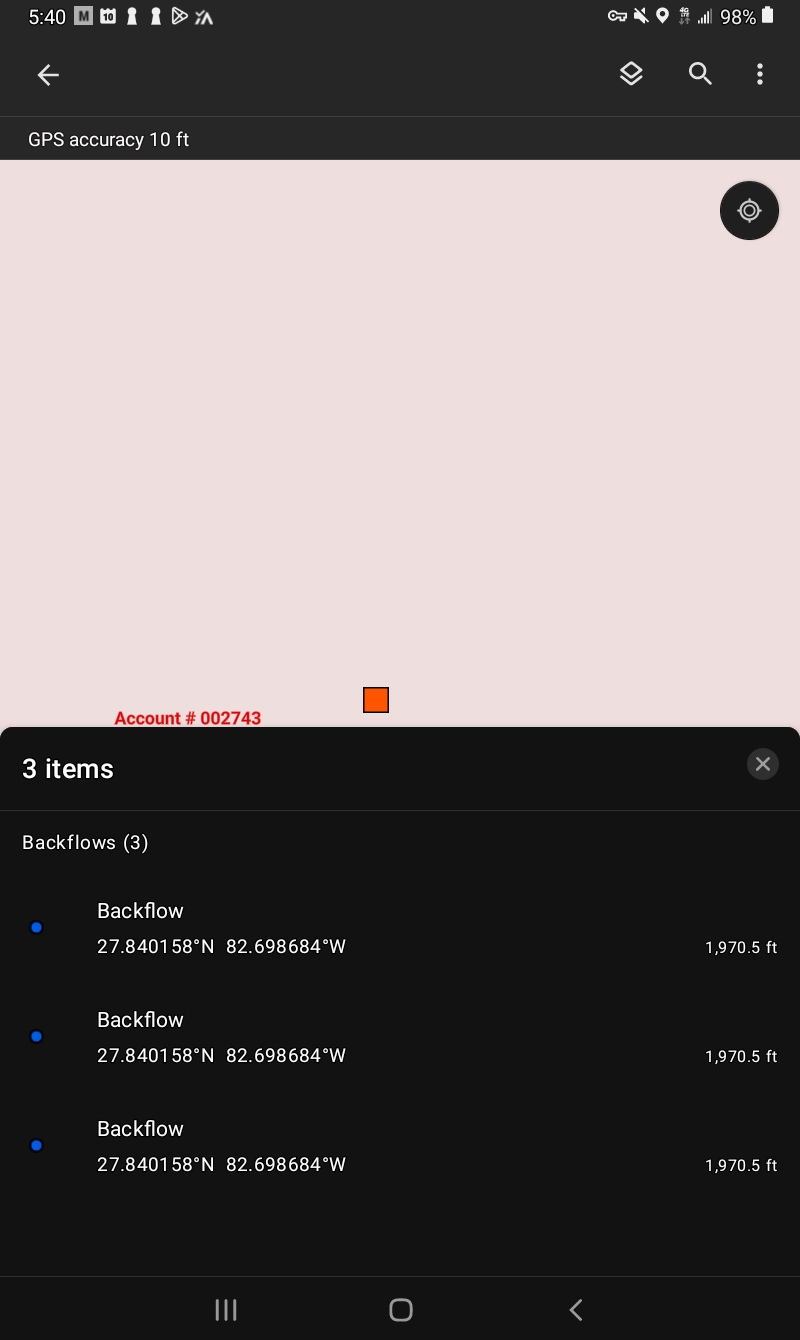The height and width of the screenshot is (1340, 800).
Task: Open the second Backflow result
Action: 400,1037
